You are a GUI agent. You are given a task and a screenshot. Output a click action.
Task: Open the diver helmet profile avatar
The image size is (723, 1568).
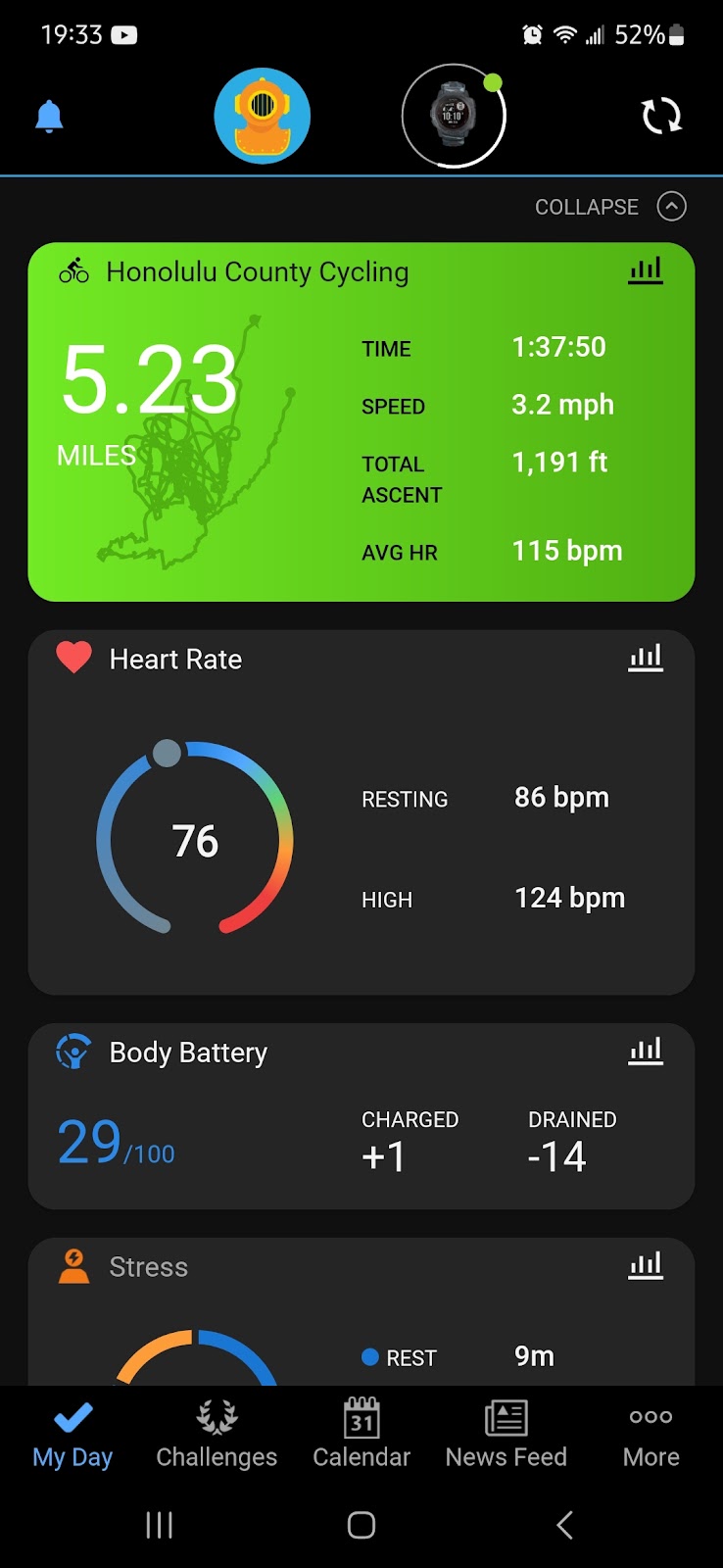pyautogui.click(x=263, y=116)
